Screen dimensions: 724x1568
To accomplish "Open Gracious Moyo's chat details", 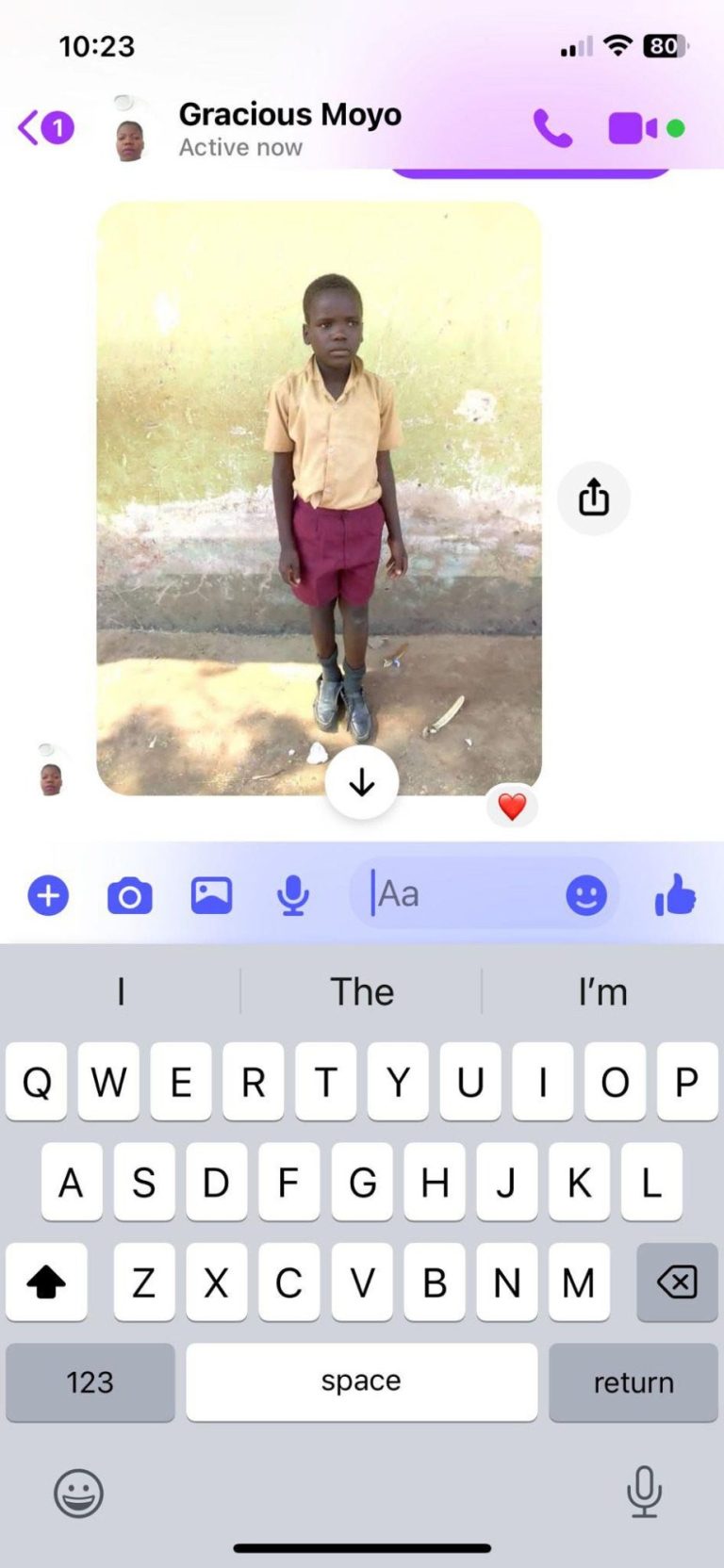I will point(289,128).
